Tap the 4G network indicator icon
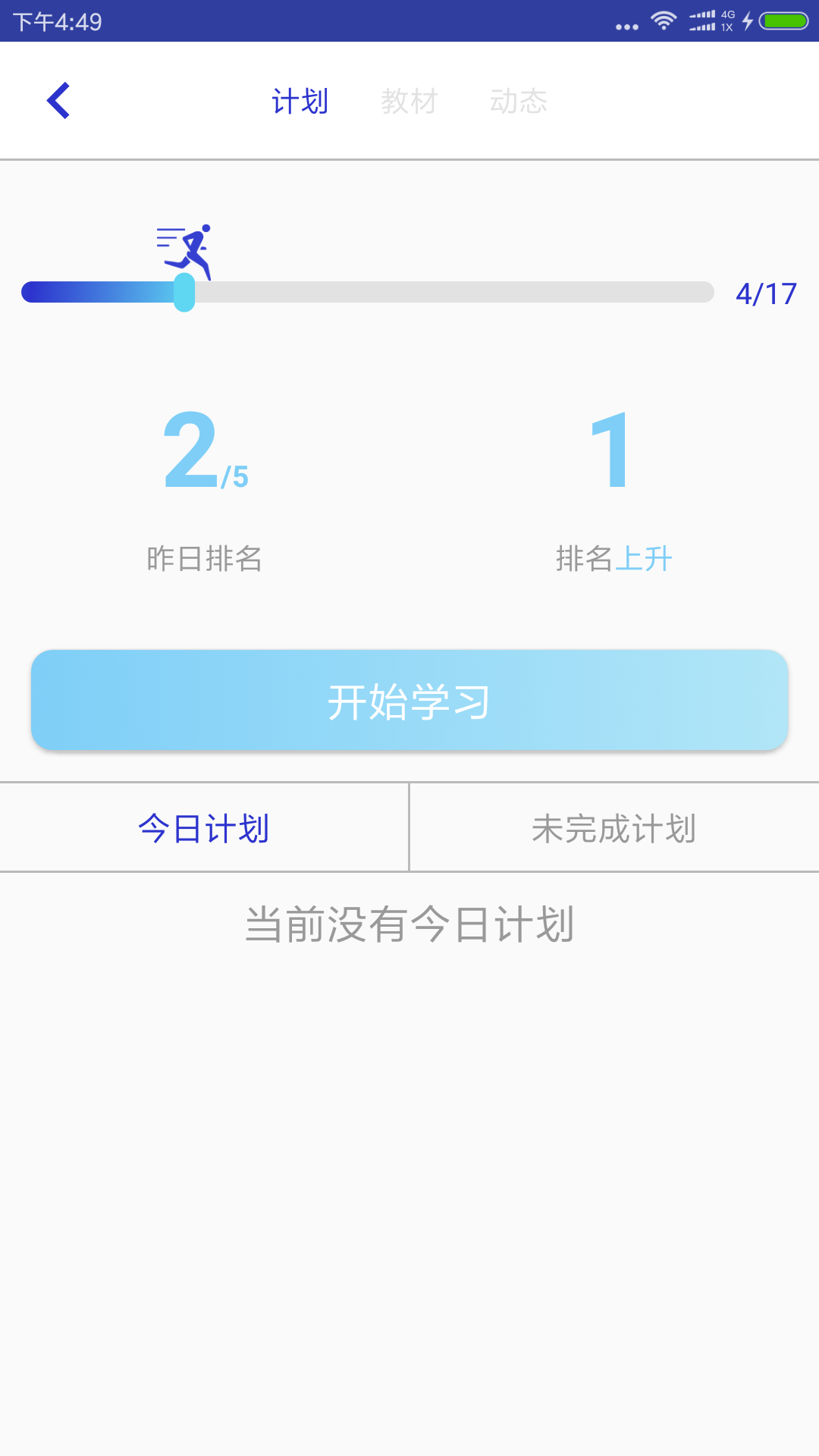This screenshot has width=819, height=1456. [727, 14]
